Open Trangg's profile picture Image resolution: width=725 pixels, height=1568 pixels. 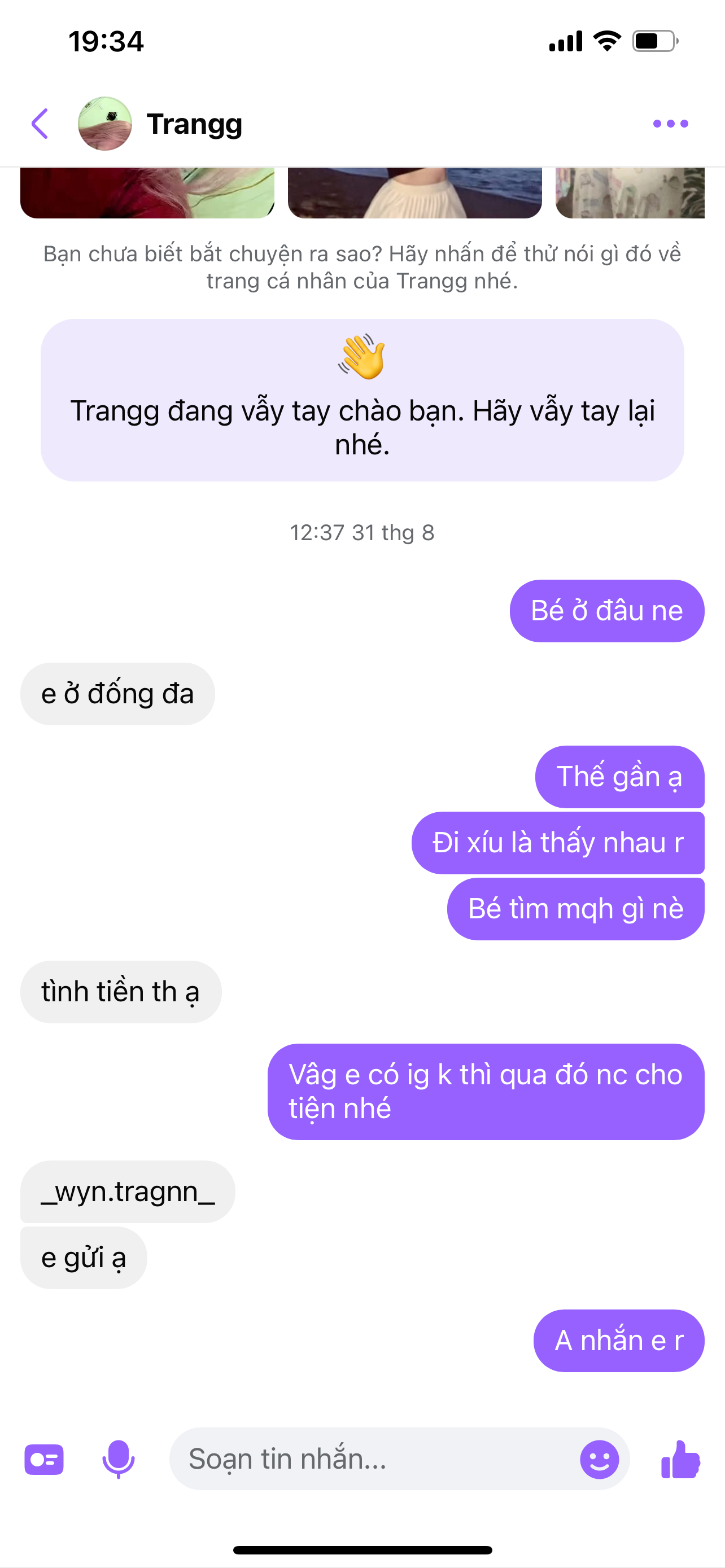click(x=104, y=124)
